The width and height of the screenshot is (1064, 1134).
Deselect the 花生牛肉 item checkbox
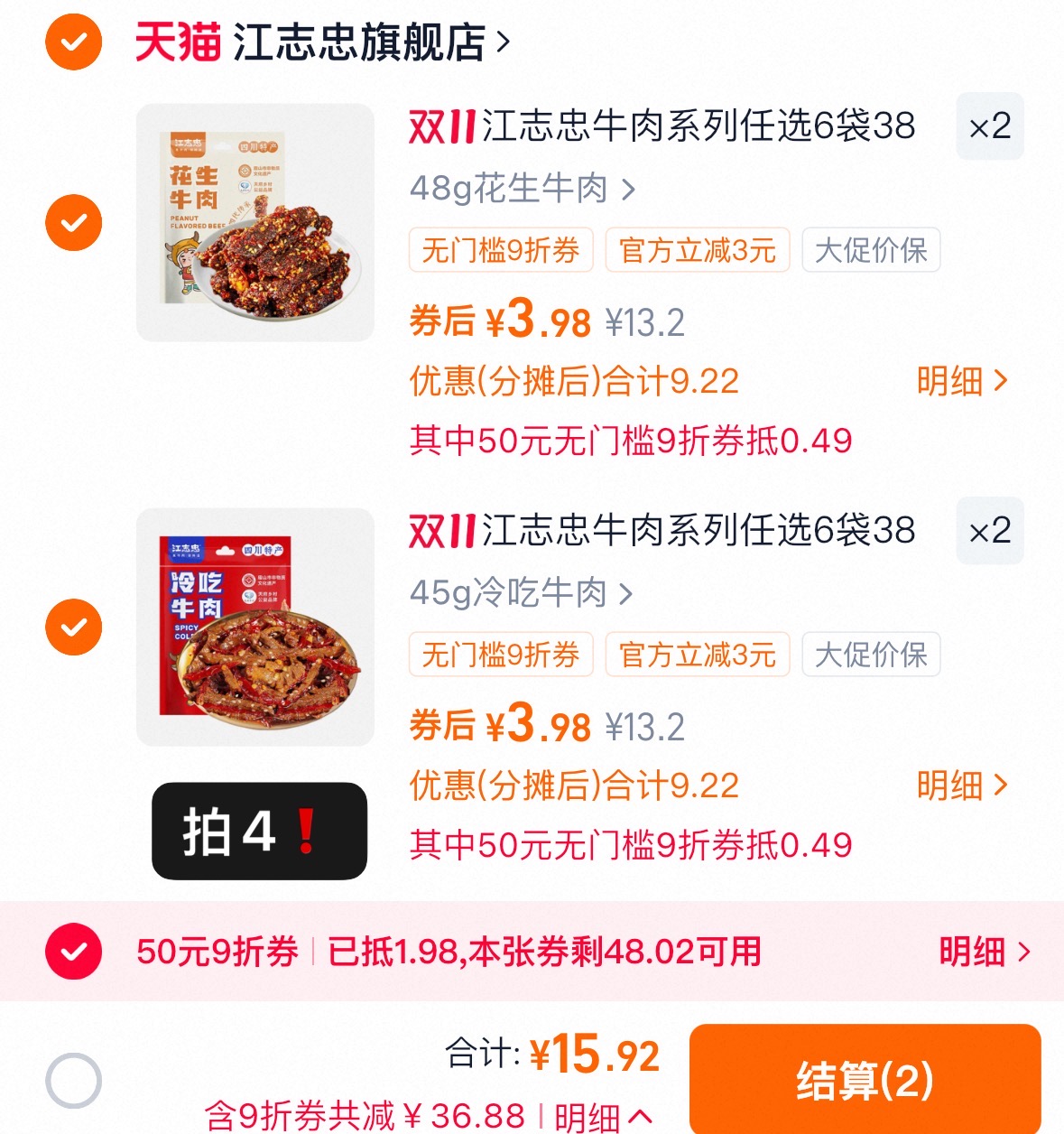point(73,223)
